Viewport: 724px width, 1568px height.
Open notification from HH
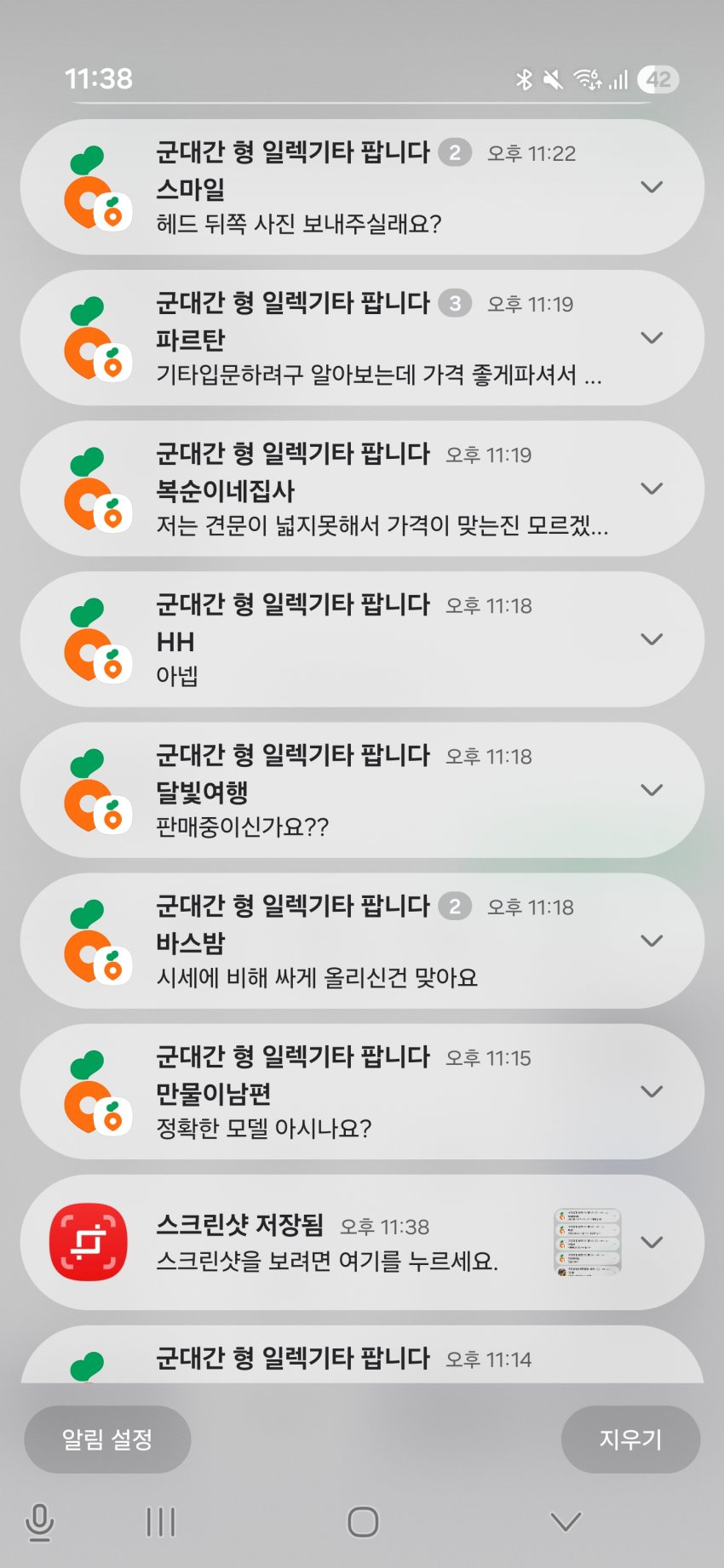click(341, 640)
